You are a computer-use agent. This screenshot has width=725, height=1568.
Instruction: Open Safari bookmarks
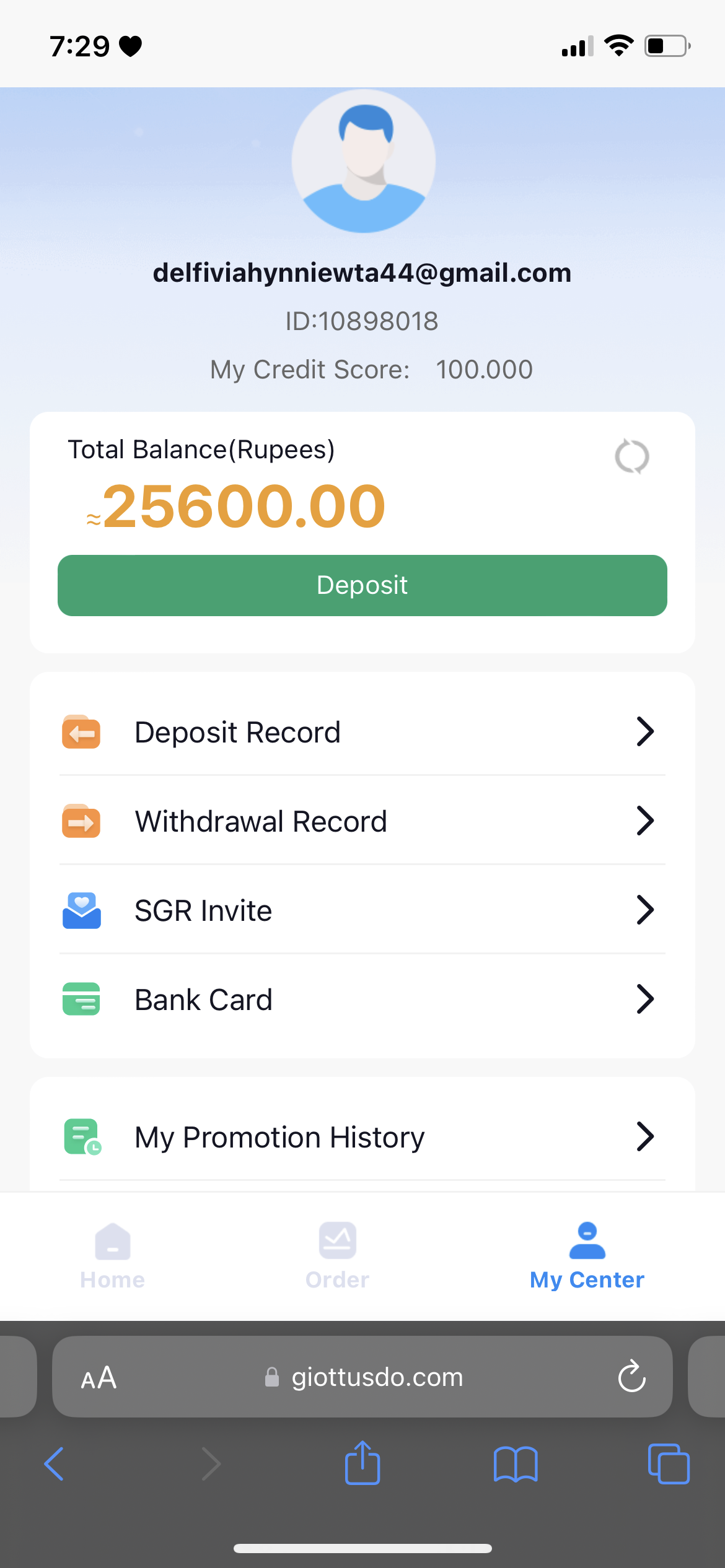pos(515,1464)
